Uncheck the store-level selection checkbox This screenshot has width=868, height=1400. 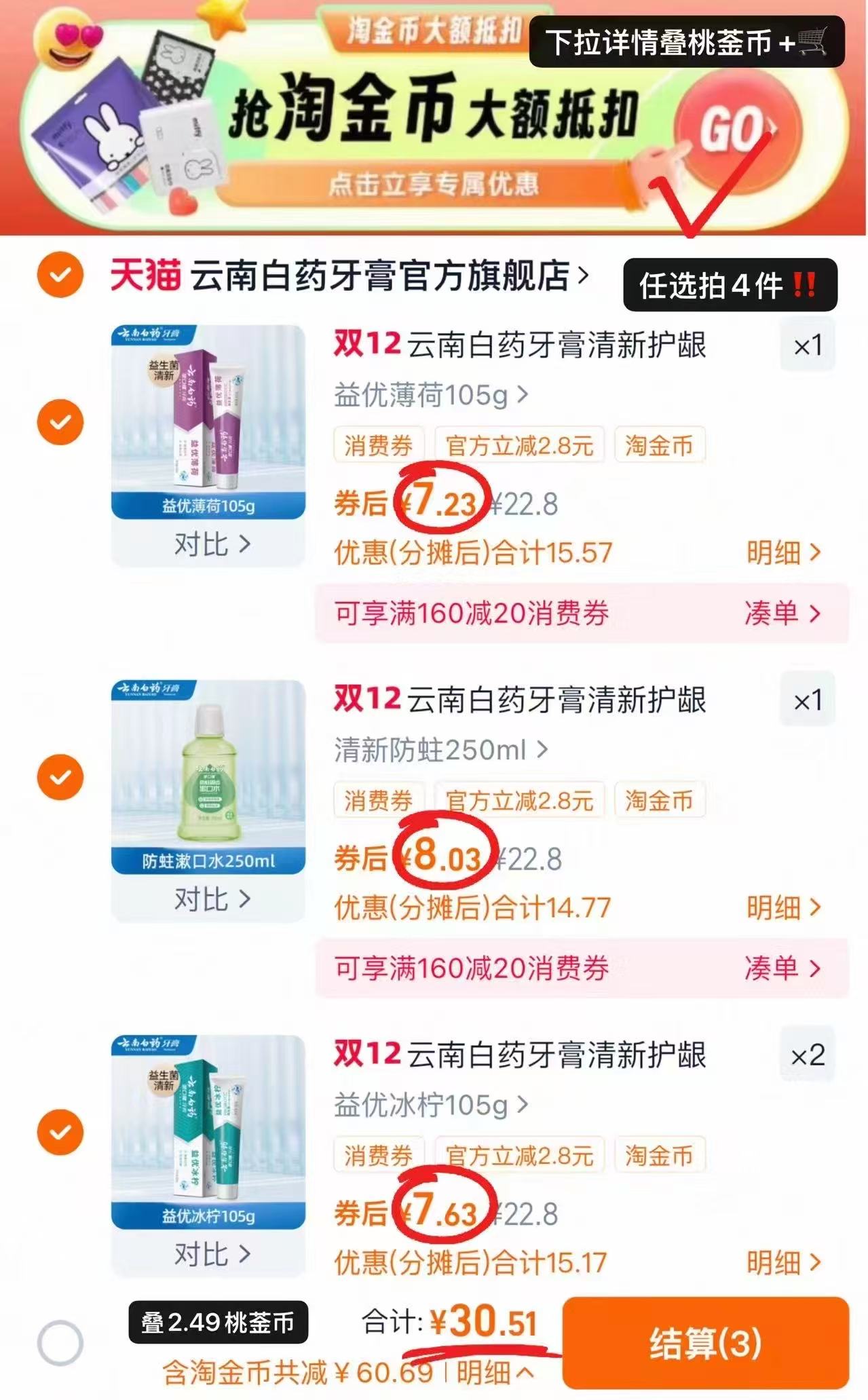point(60,273)
